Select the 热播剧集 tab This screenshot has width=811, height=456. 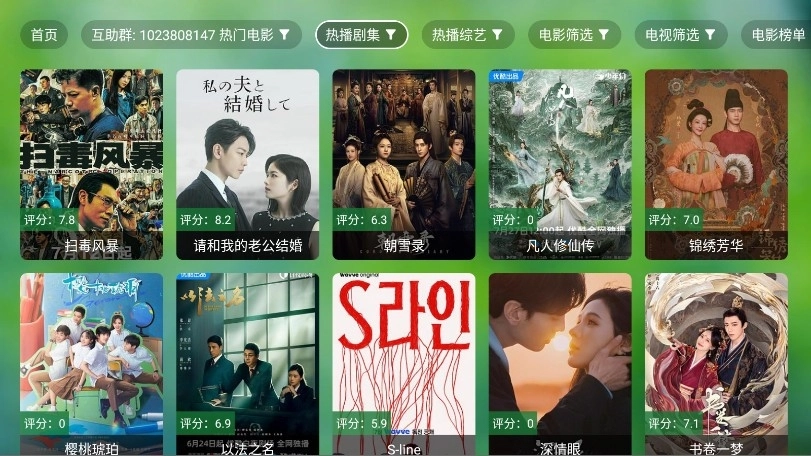click(x=361, y=35)
